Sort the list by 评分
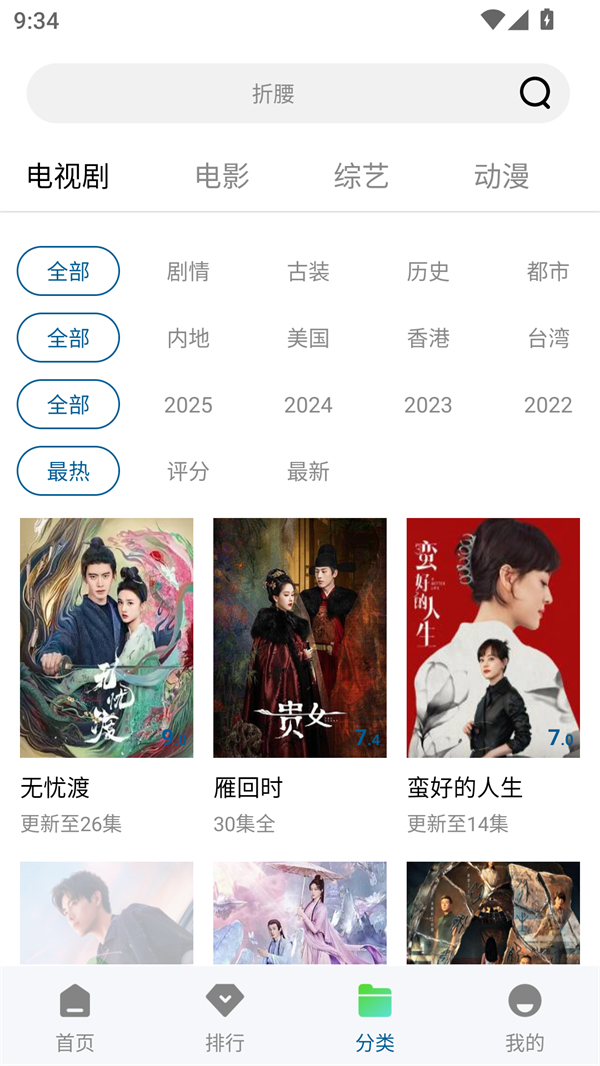The height and width of the screenshot is (1066, 600). 188,471
